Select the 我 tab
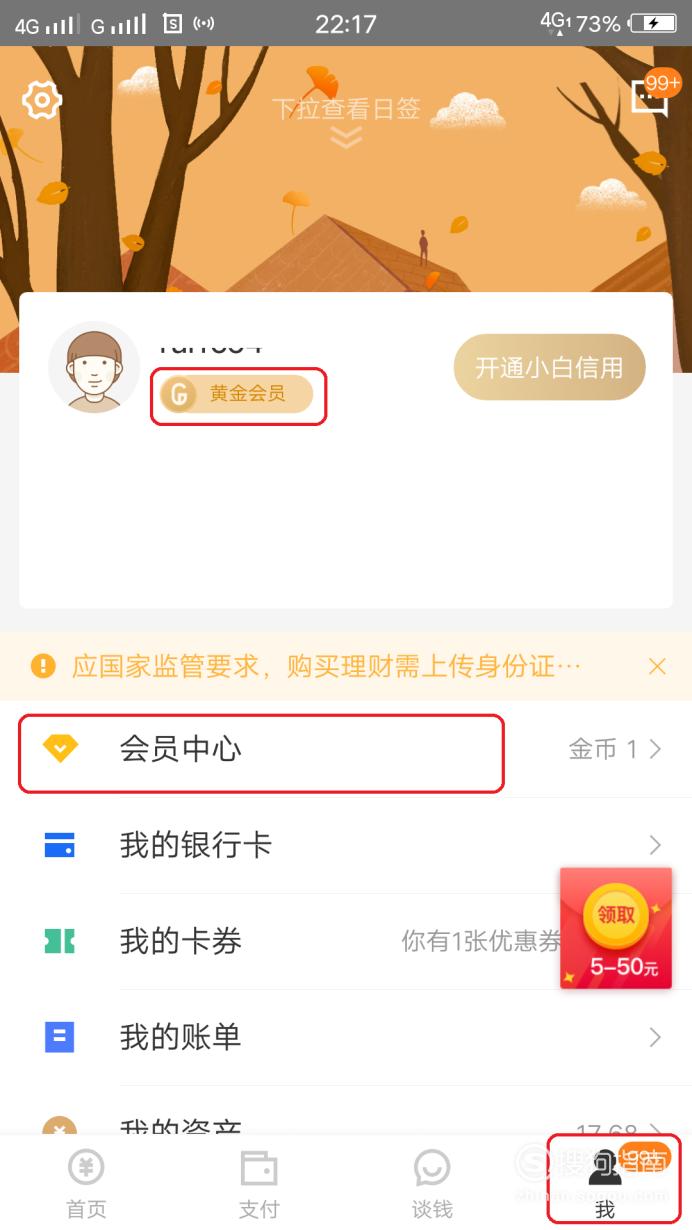This screenshot has width=692, height=1230. click(605, 1183)
